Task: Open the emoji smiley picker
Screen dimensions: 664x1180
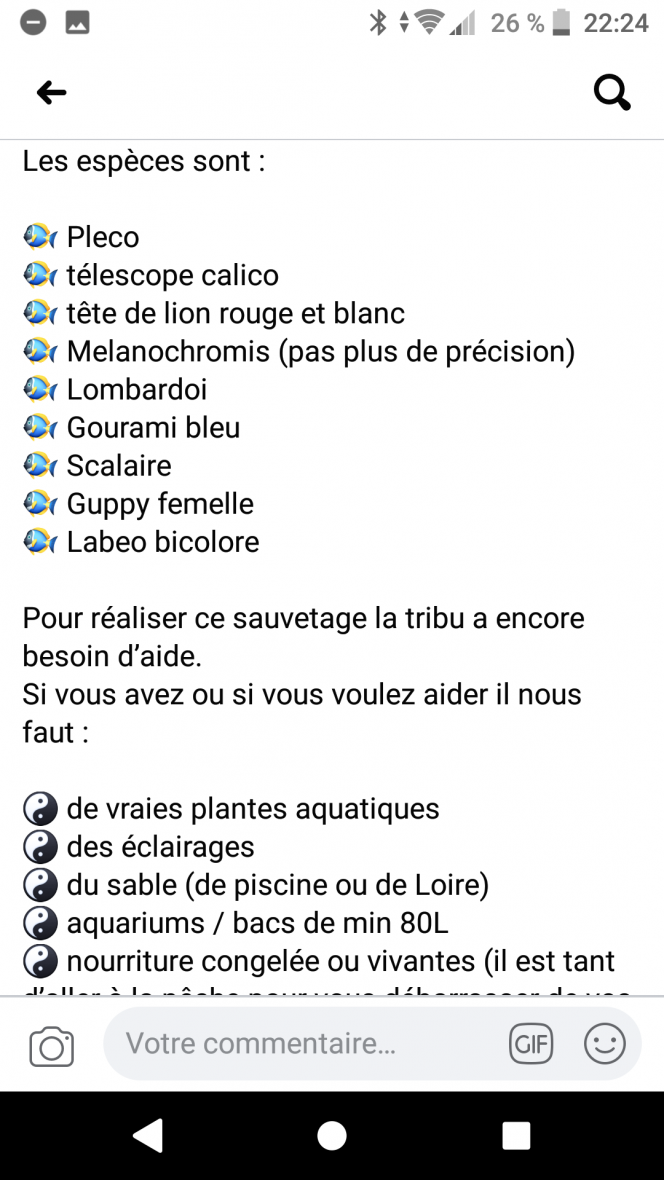Action: pyautogui.click(x=605, y=1044)
